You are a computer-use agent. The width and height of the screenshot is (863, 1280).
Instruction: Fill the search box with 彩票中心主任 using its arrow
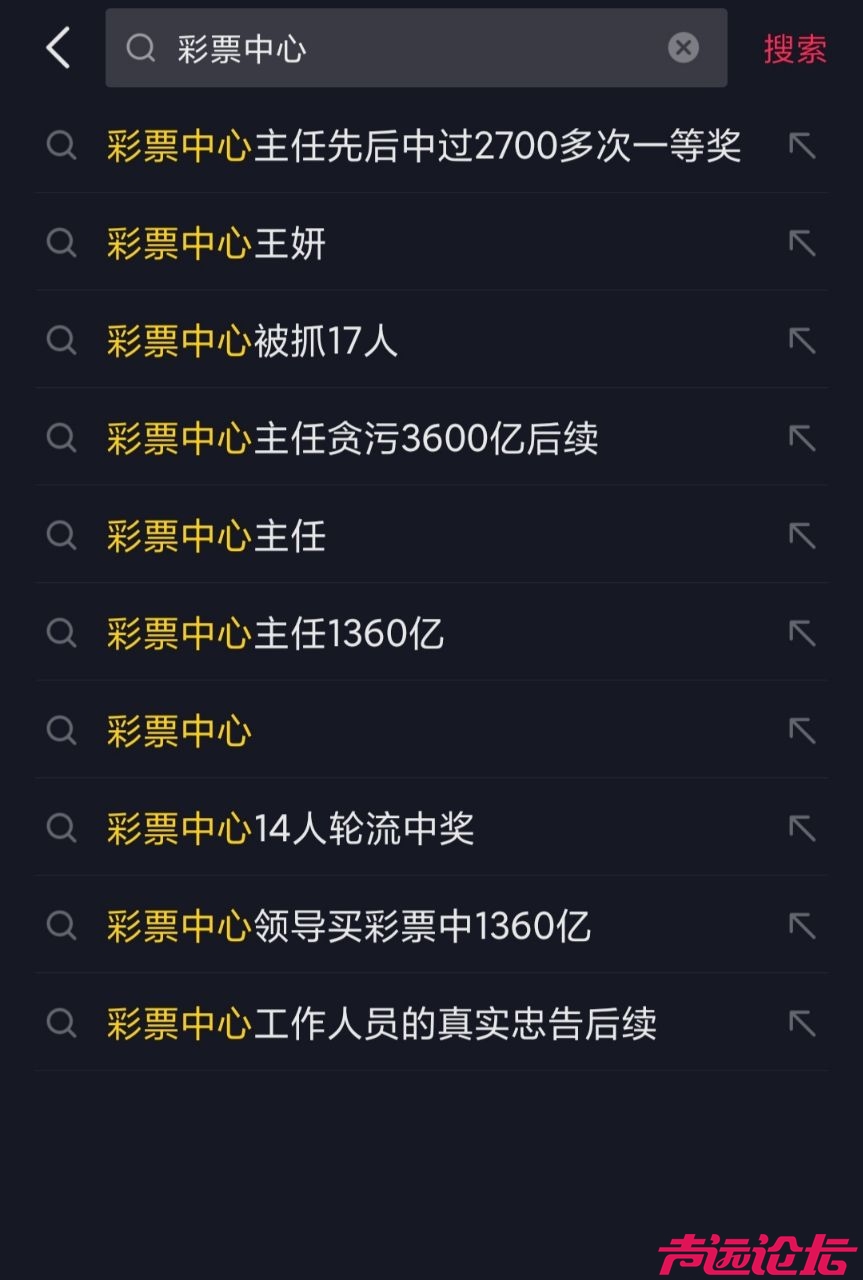[802, 536]
